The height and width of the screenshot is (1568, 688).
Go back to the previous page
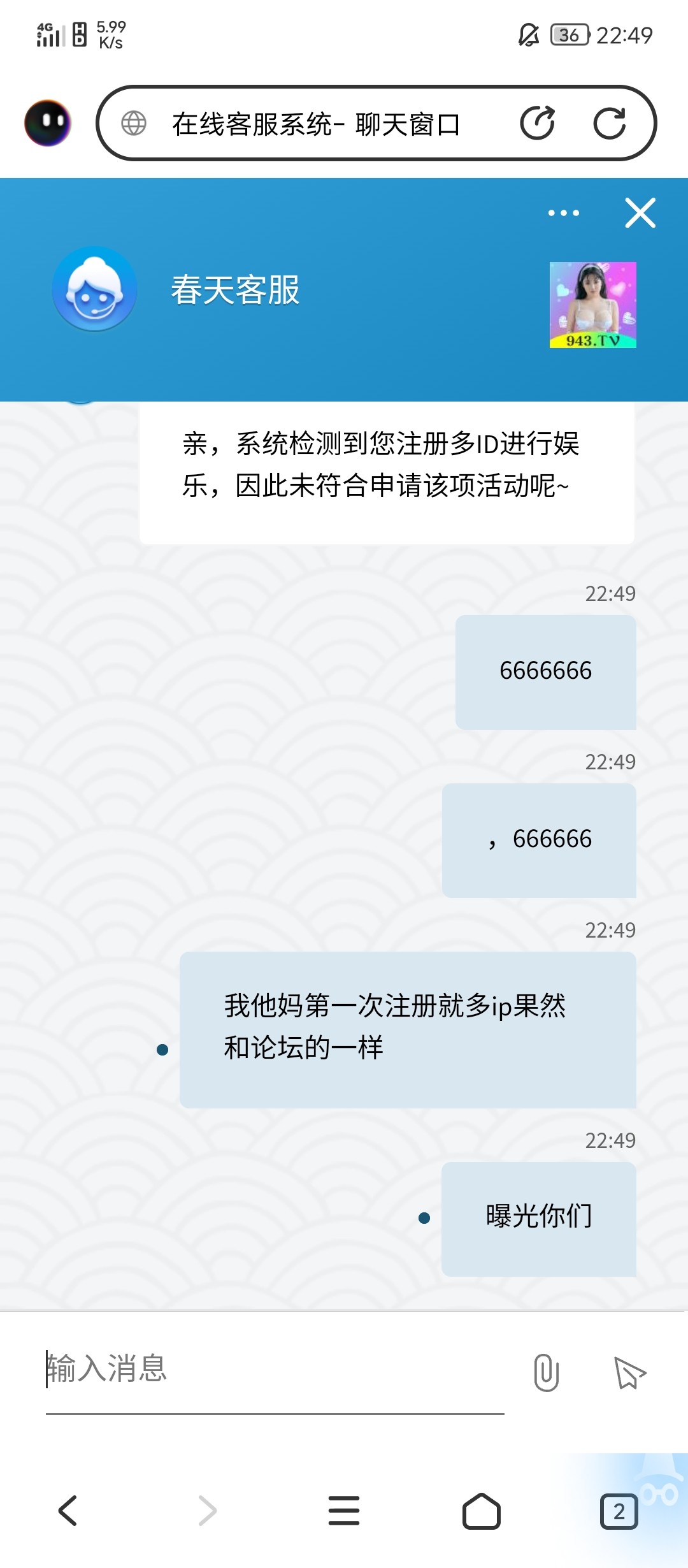68,1511
